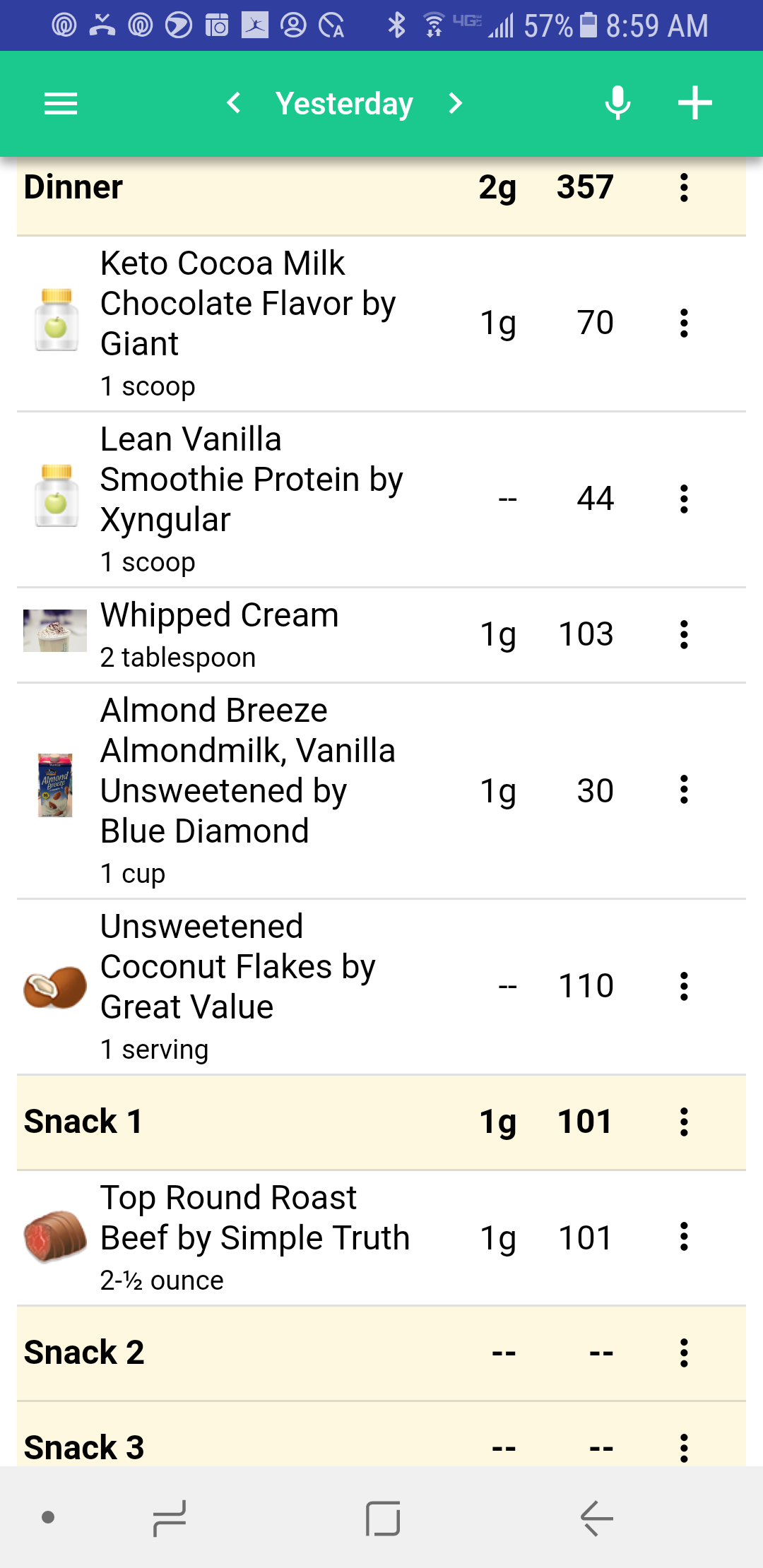Open options for Almond Breeze Almondmilk

pos(684,790)
